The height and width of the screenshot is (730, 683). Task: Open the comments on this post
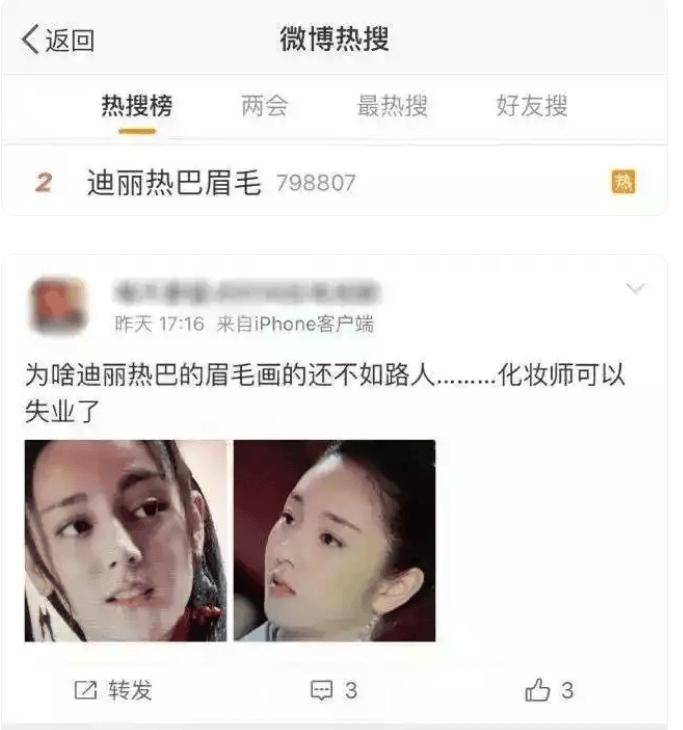334,690
